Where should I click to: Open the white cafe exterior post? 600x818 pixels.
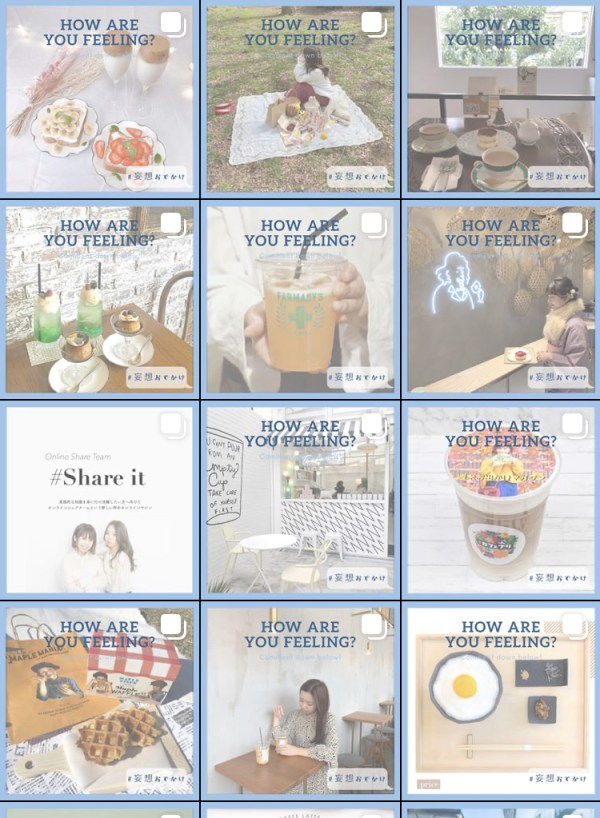[300, 500]
